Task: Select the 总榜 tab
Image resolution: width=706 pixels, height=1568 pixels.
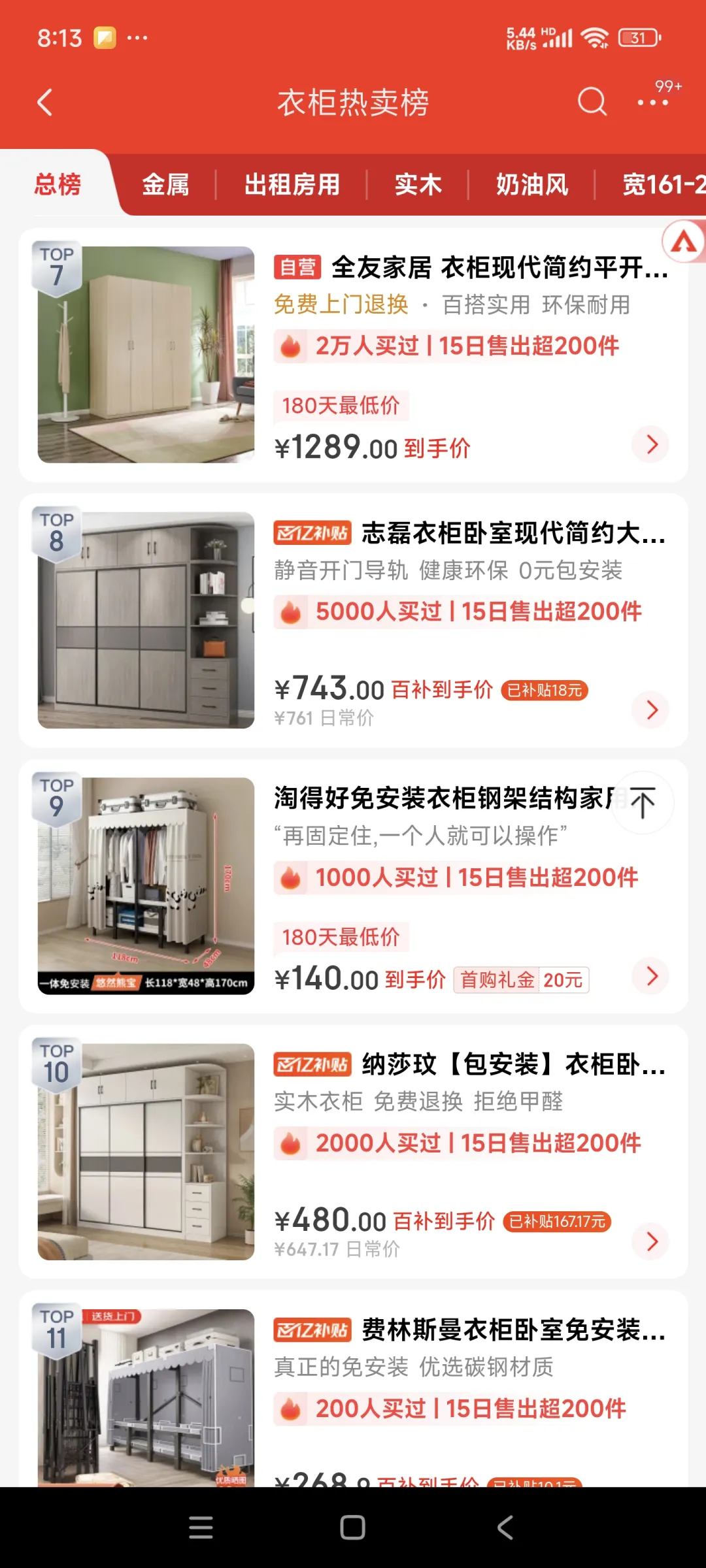Action: click(x=58, y=184)
